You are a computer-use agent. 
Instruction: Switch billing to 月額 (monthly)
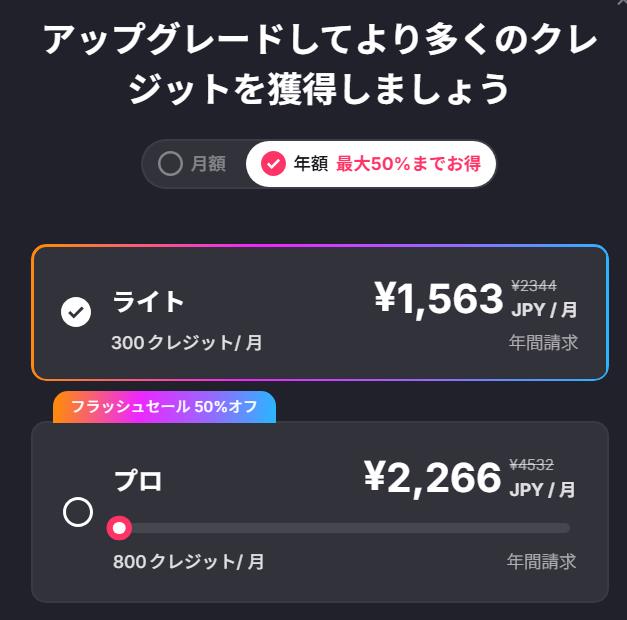click(x=193, y=164)
